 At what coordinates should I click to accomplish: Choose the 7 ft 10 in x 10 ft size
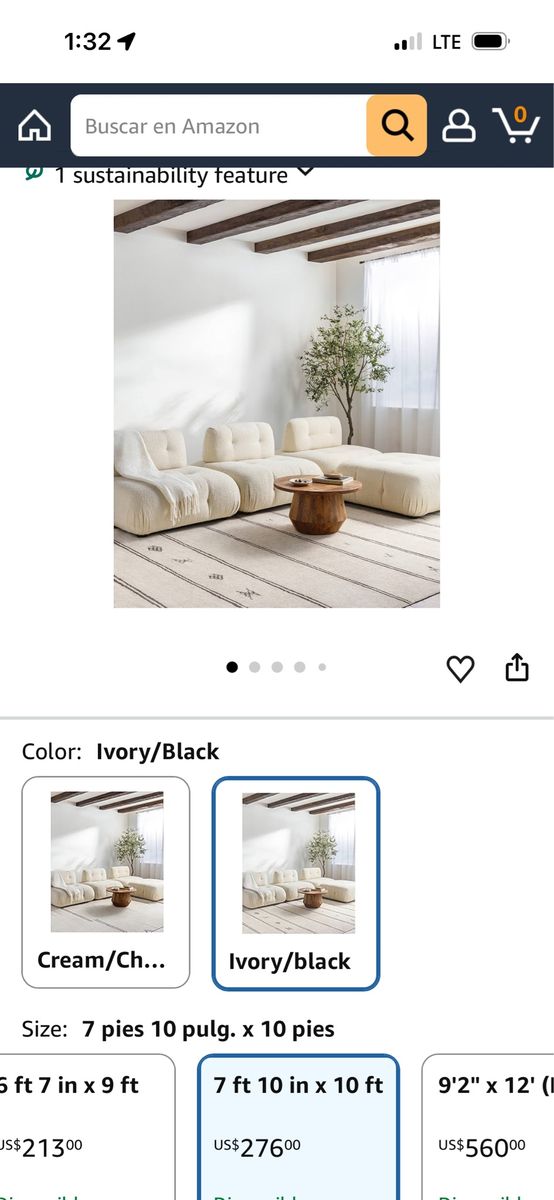click(298, 1127)
